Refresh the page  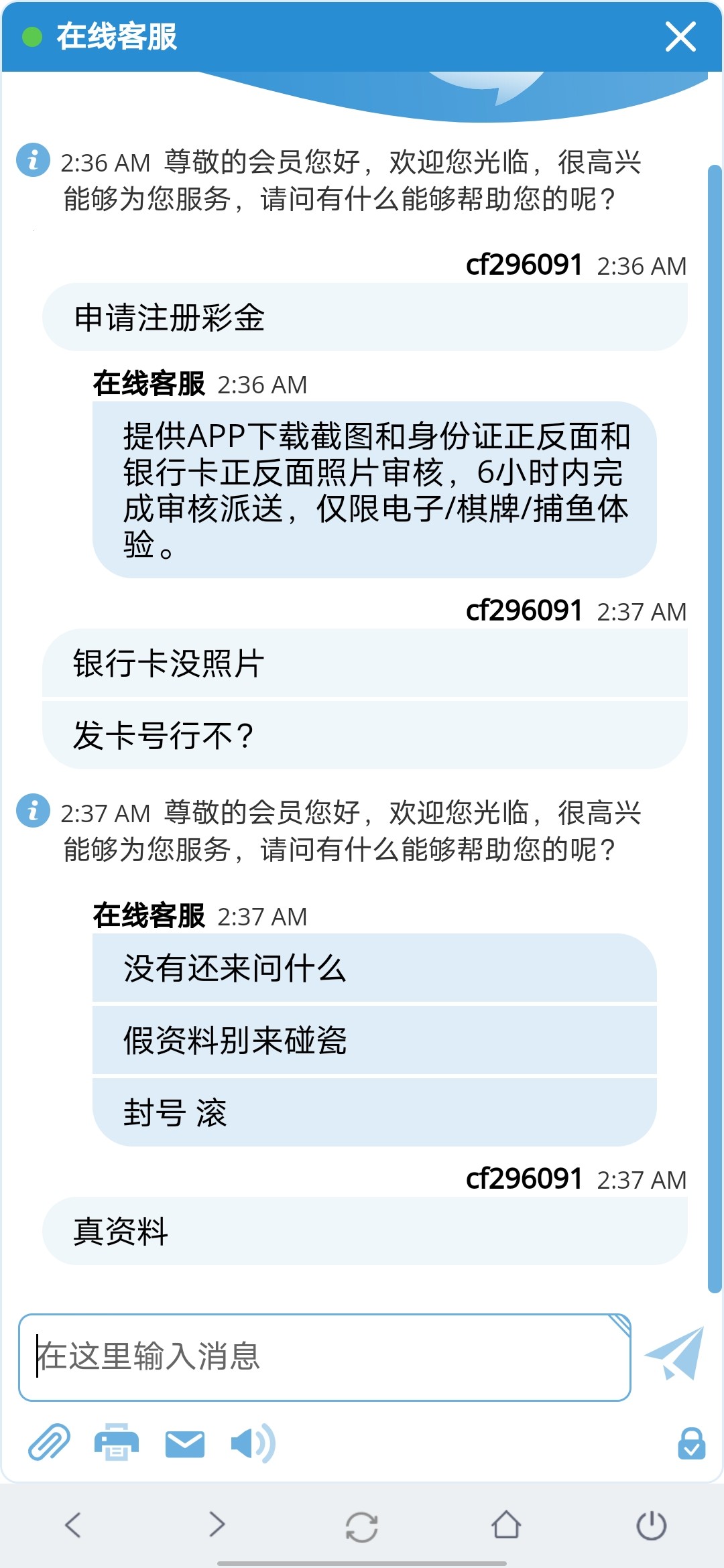(361, 1526)
